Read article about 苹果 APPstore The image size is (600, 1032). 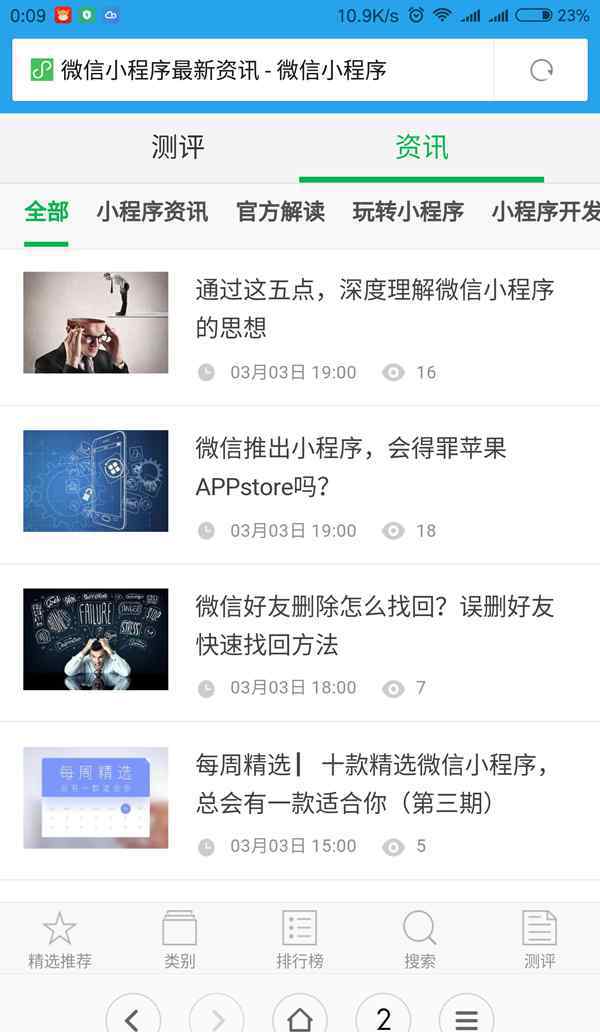(350, 467)
